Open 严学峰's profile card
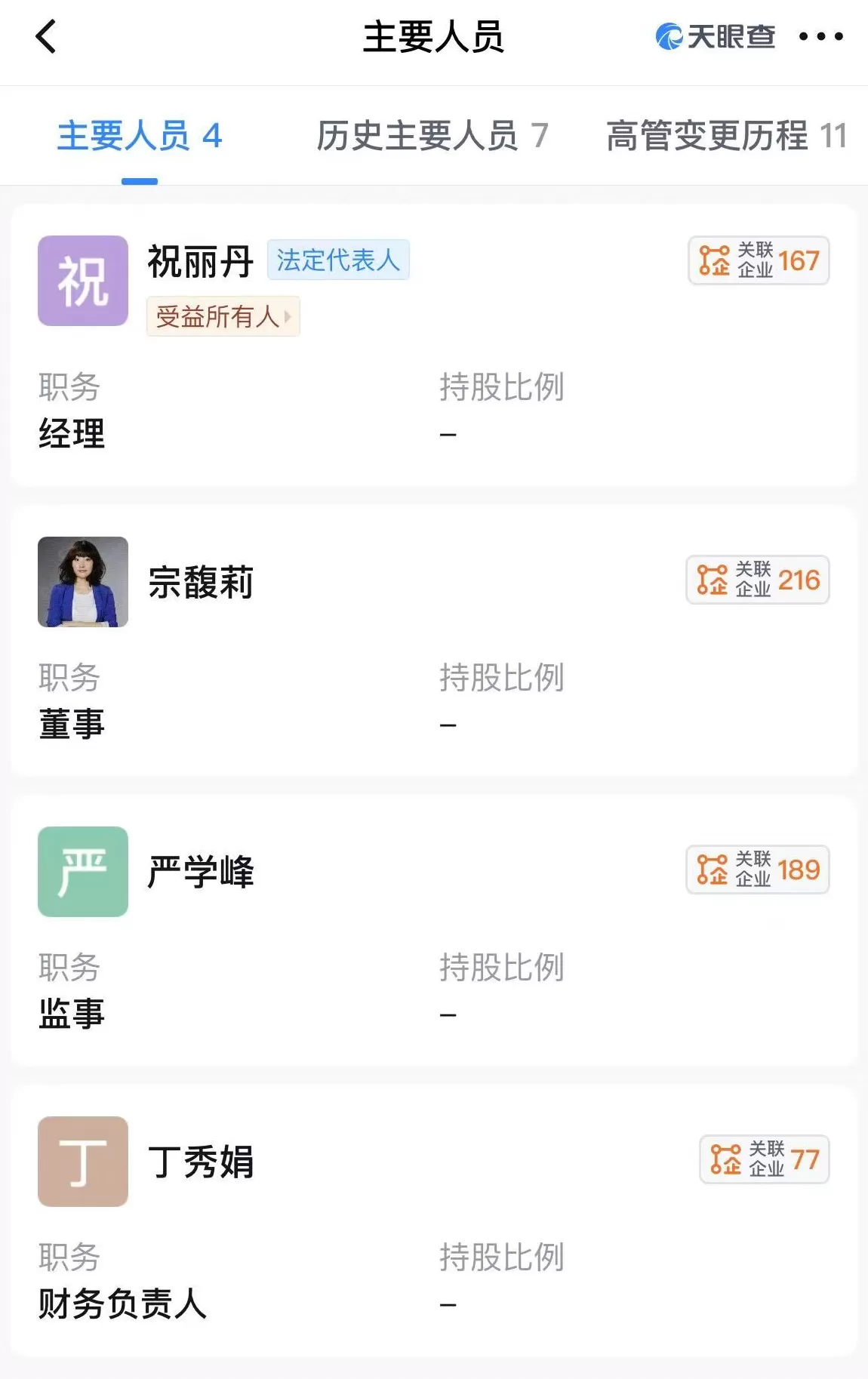 point(200,872)
